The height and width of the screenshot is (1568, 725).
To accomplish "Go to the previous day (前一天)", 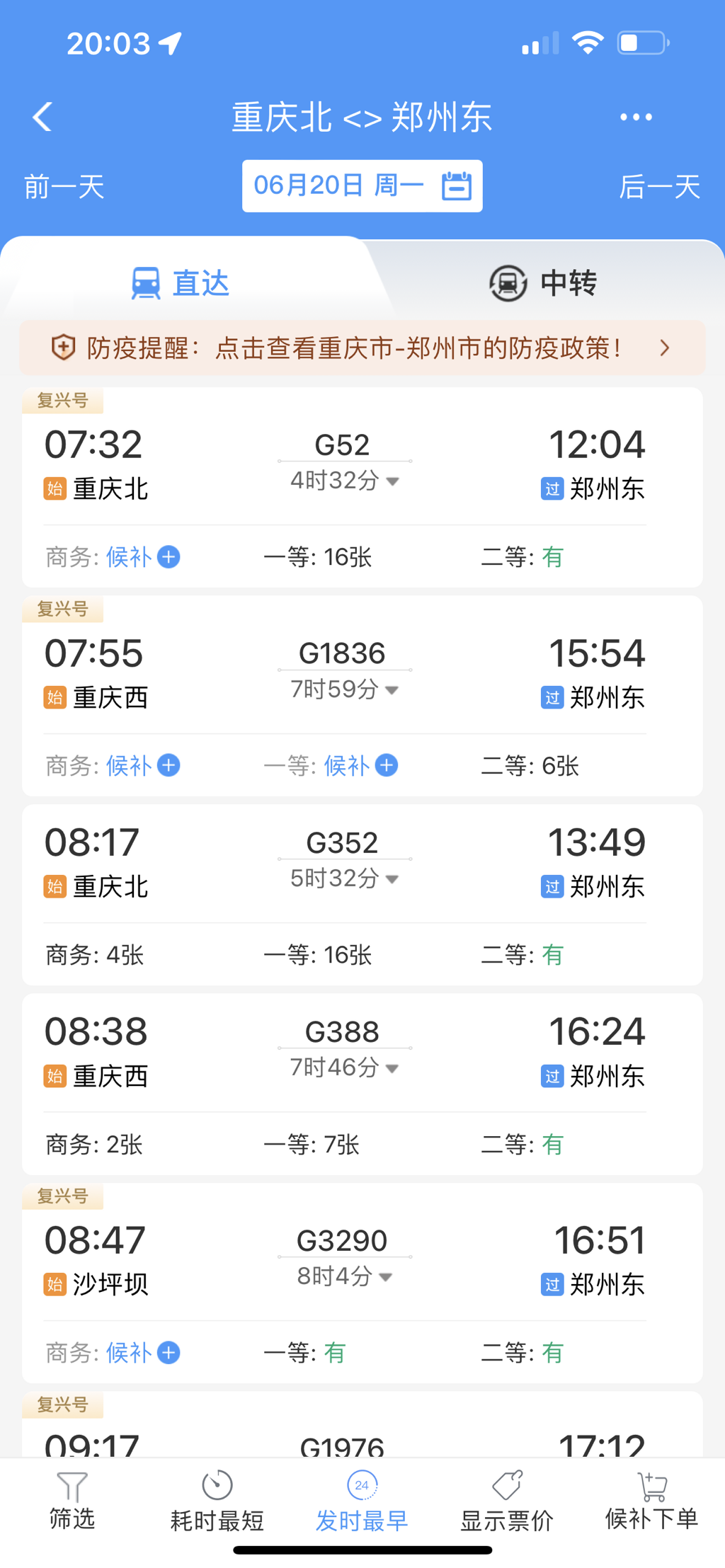I will click(x=64, y=187).
